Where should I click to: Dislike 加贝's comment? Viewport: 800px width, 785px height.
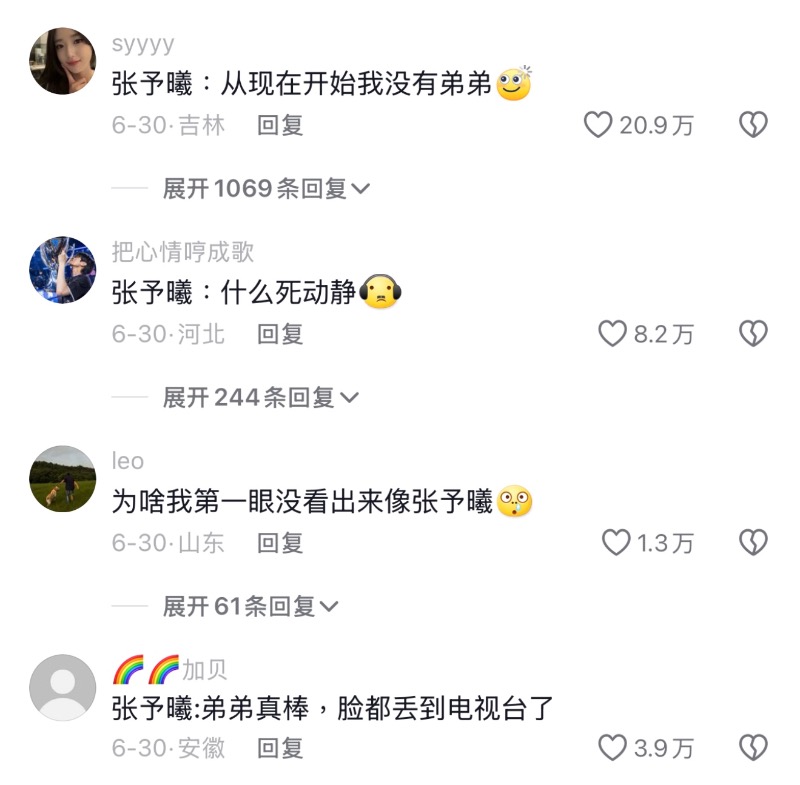753,747
